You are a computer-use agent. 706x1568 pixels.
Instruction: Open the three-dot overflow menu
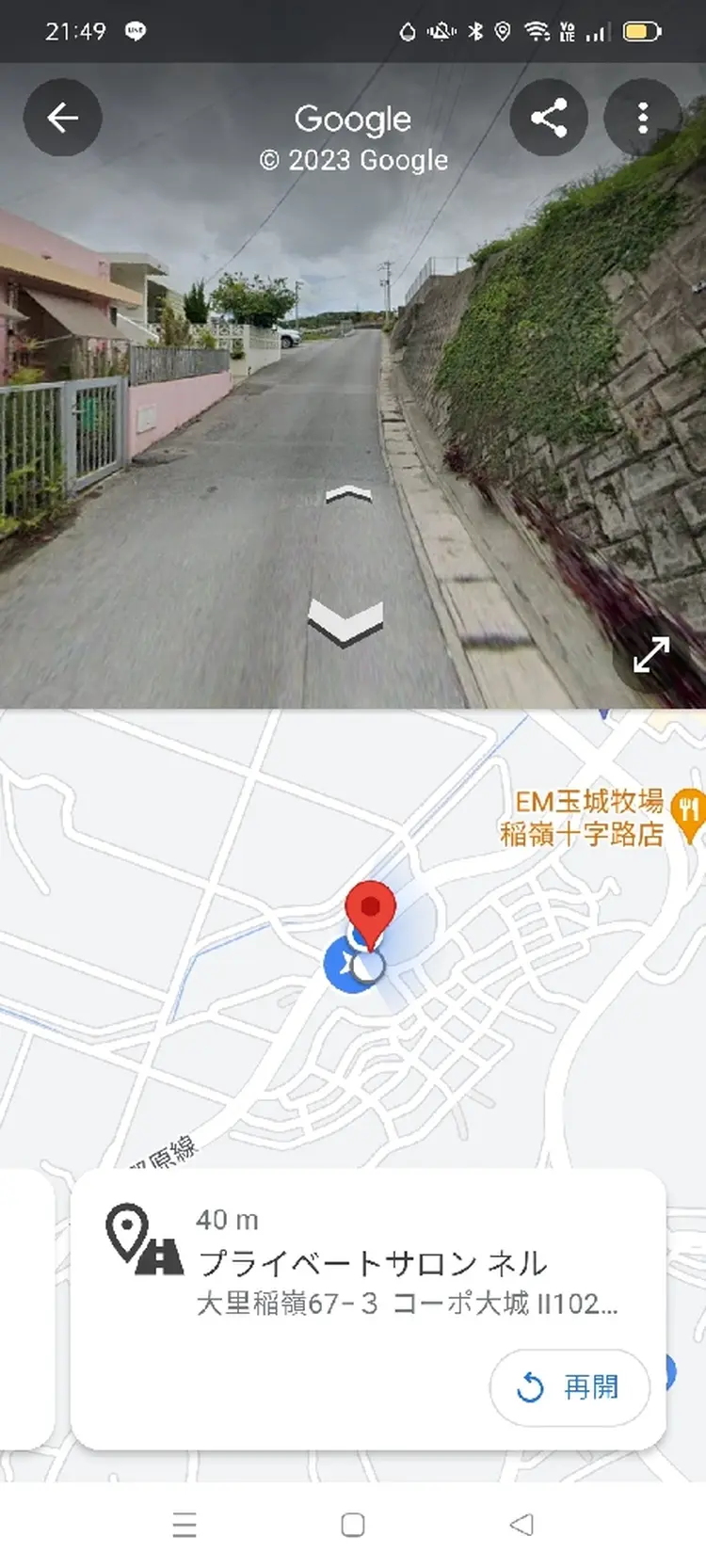coord(643,117)
